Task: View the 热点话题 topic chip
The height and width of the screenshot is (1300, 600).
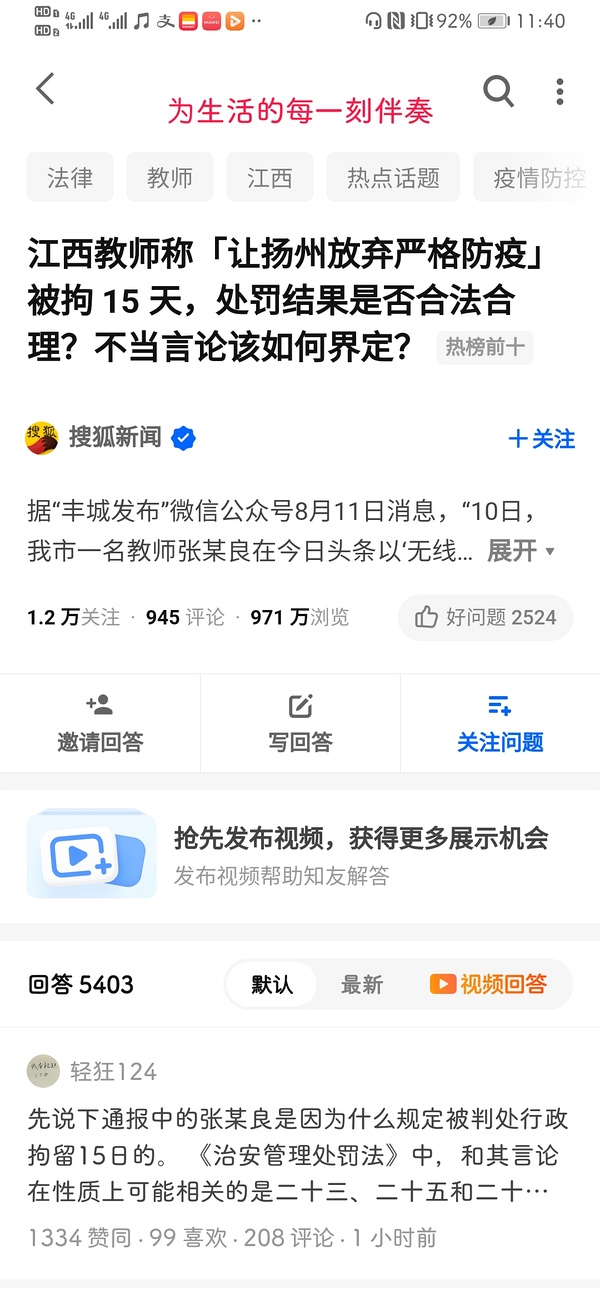Action: tap(393, 178)
